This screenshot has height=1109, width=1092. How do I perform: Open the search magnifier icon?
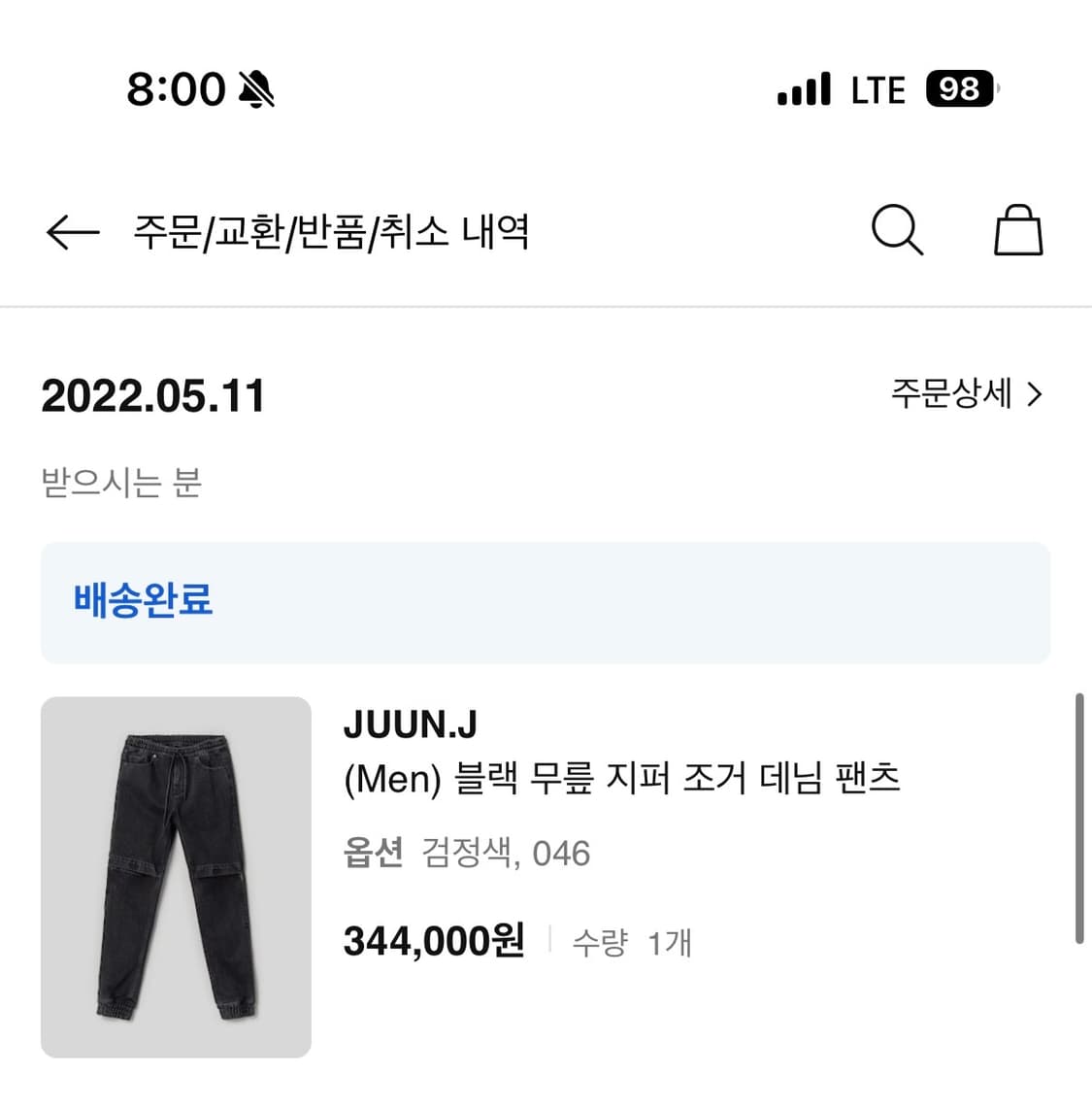click(x=897, y=230)
